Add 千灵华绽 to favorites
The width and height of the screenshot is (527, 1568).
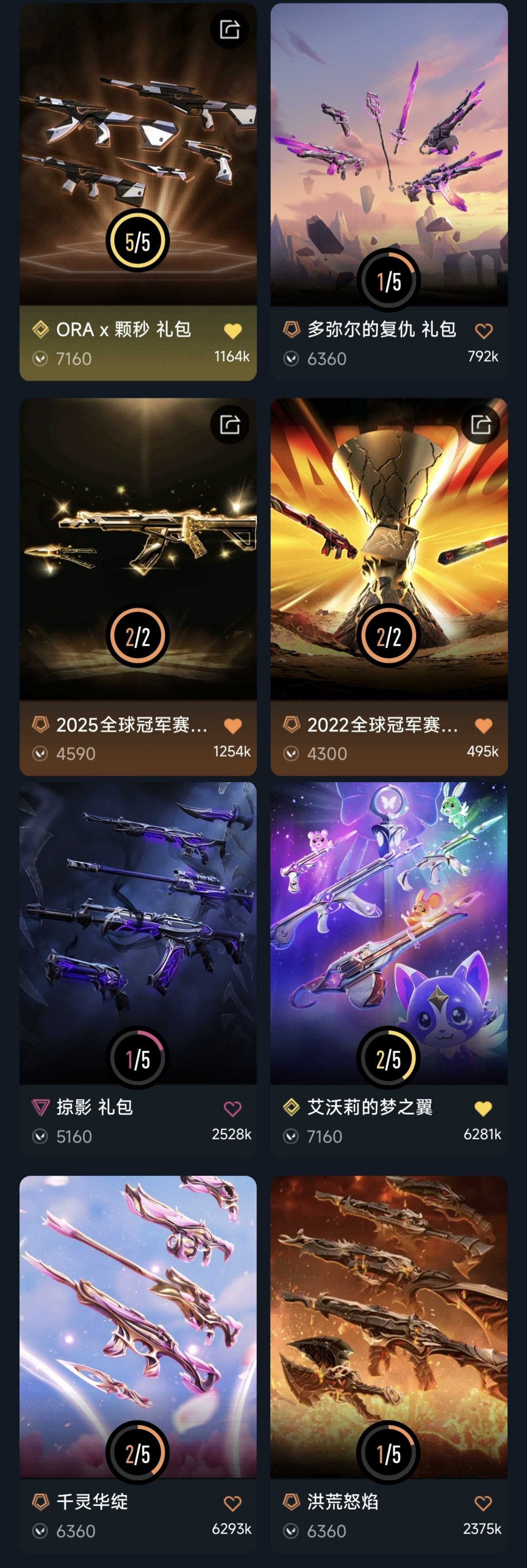tap(233, 1503)
